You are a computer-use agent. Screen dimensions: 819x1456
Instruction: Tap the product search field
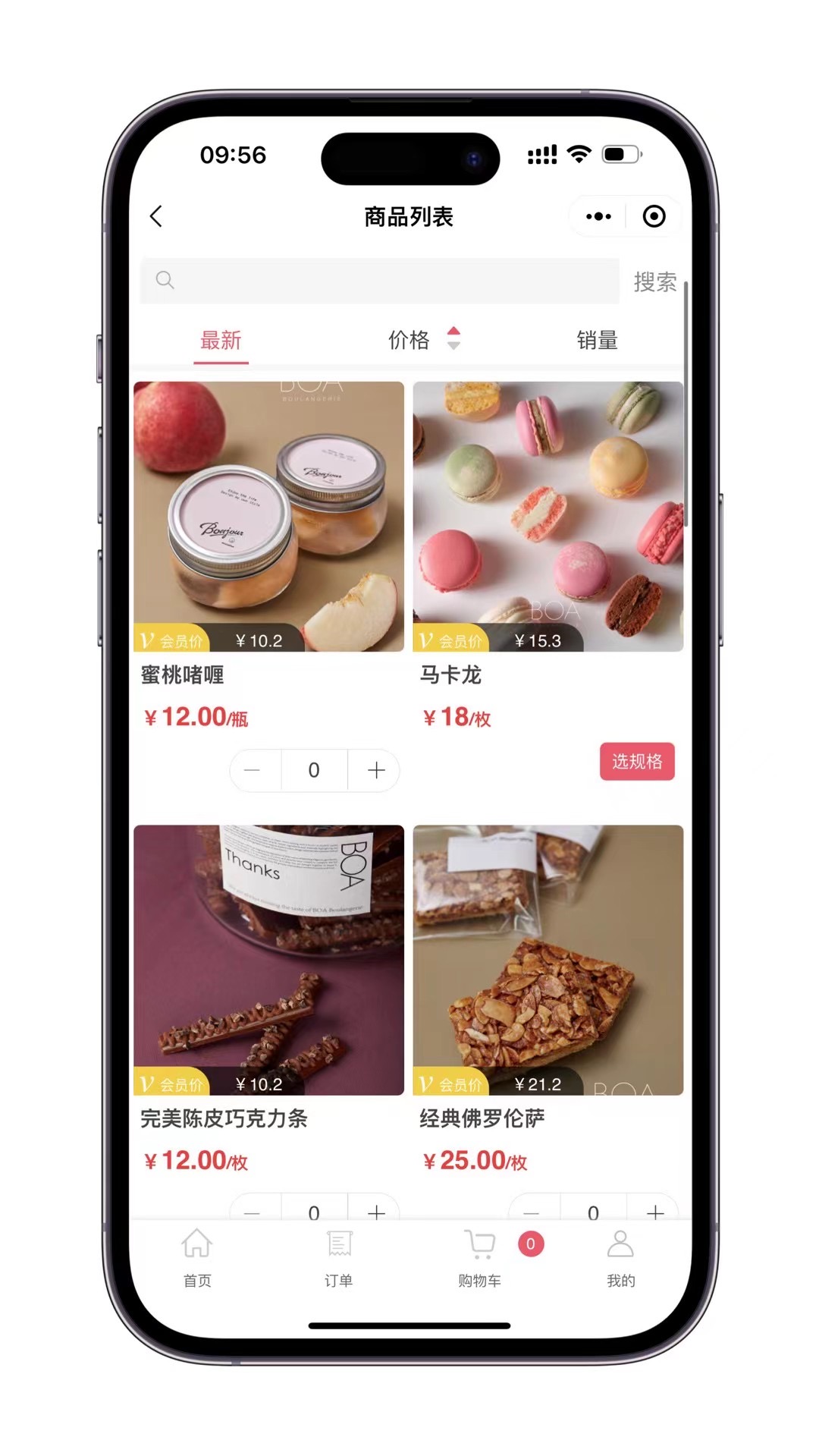coord(379,281)
